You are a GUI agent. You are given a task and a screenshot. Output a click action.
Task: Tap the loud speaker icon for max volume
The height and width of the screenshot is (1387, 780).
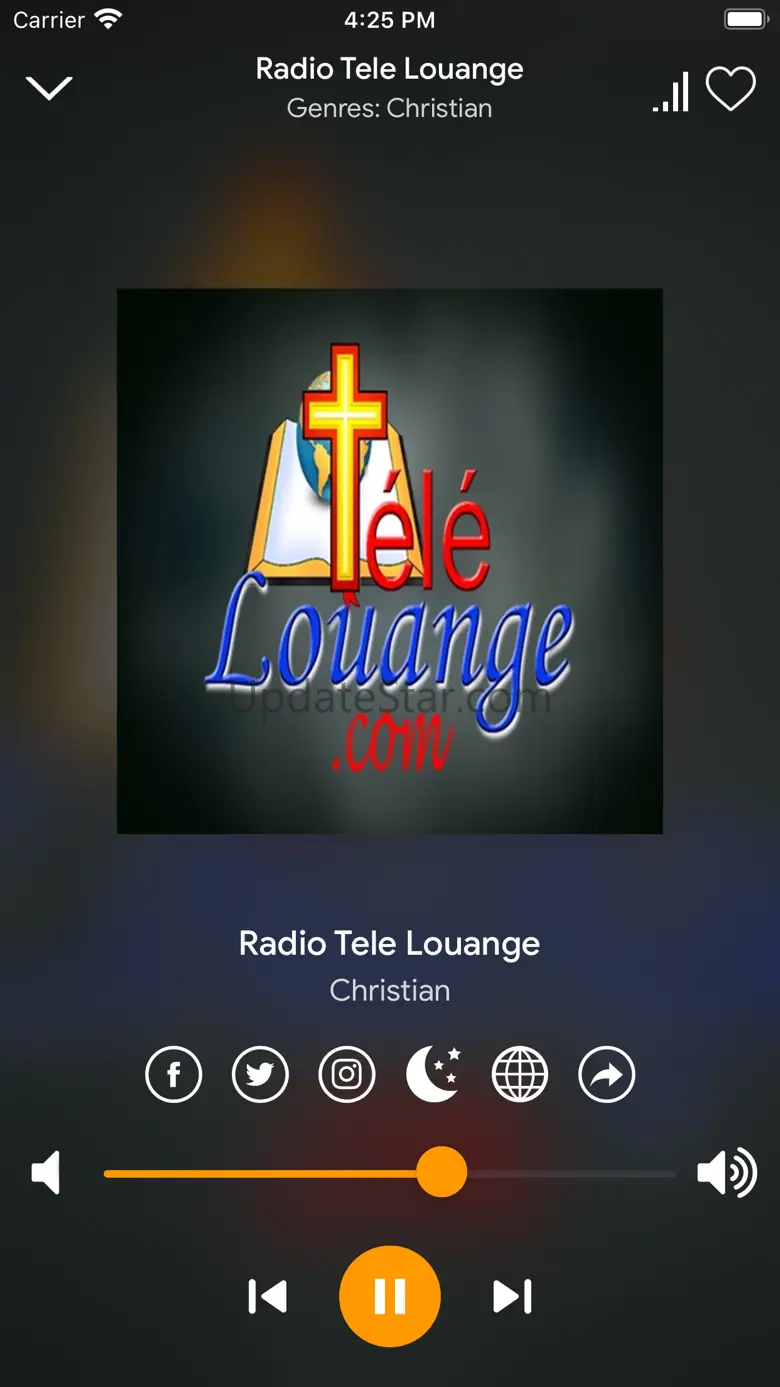point(727,1173)
